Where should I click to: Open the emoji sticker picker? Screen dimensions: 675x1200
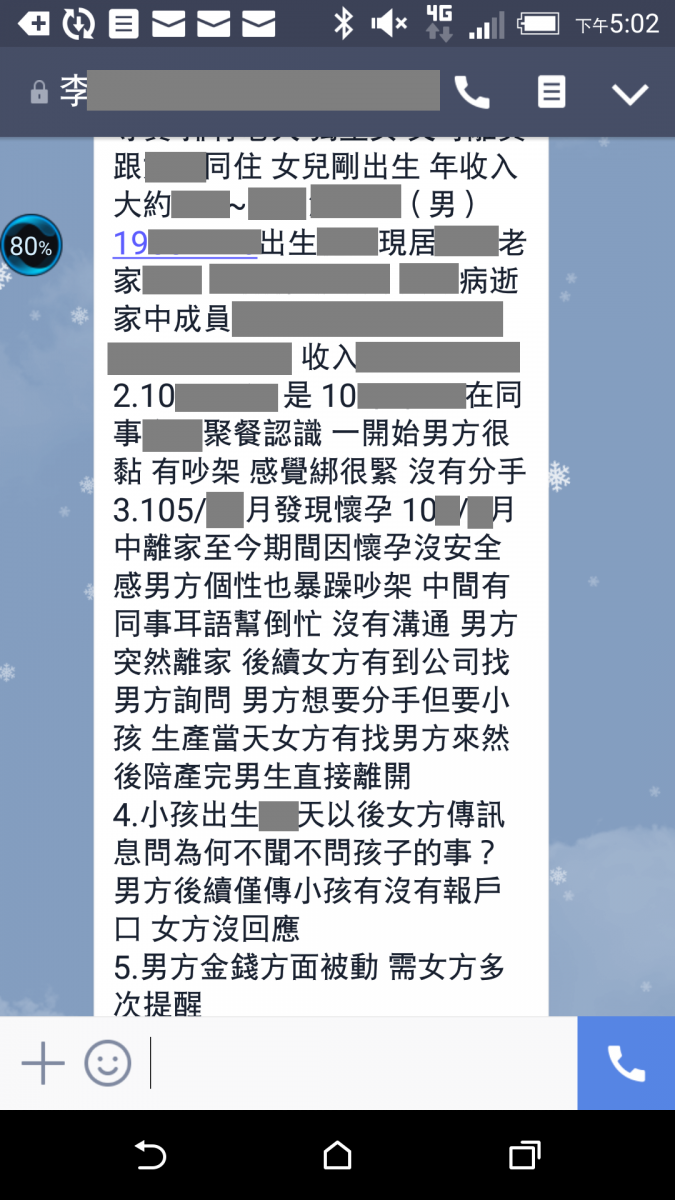tap(107, 1063)
